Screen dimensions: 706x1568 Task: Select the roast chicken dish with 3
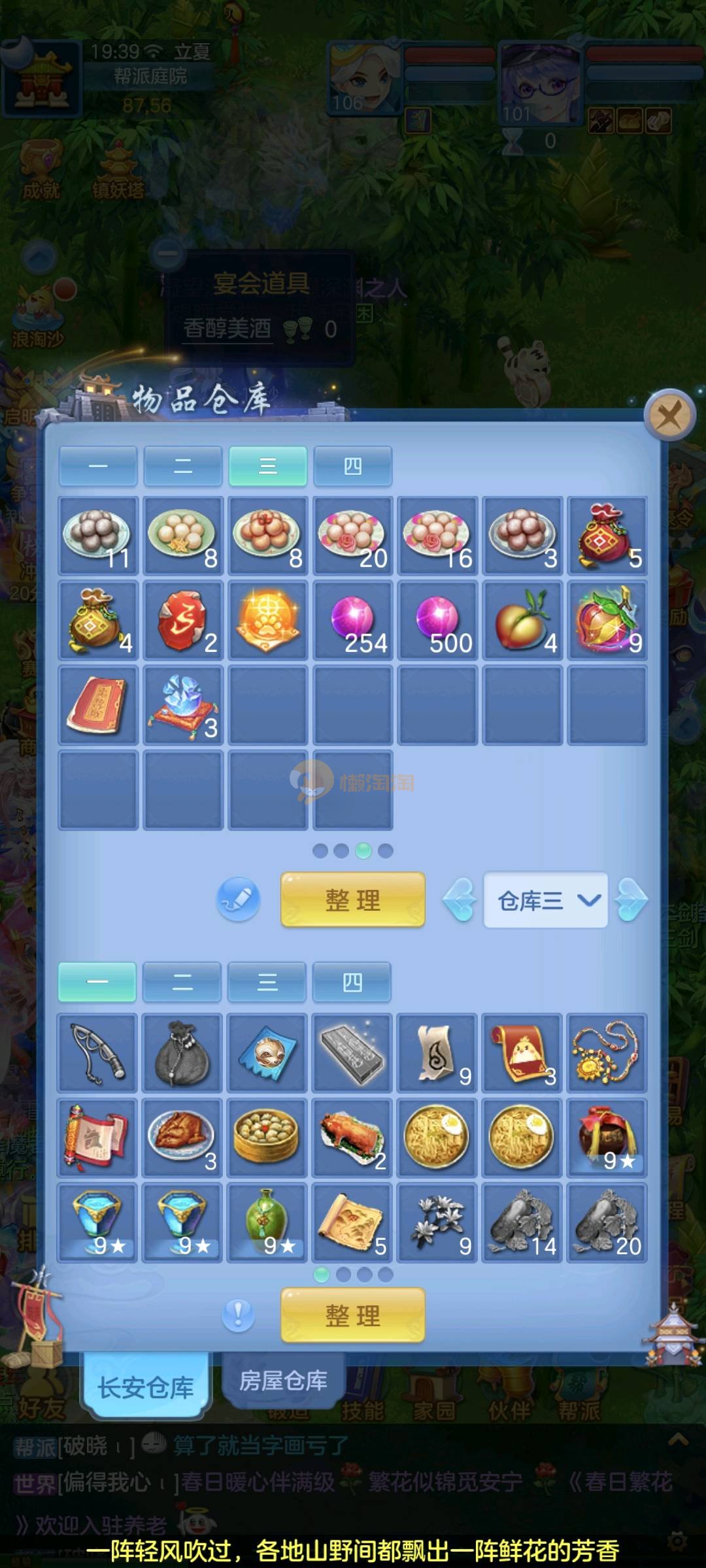tap(182, 1137)
